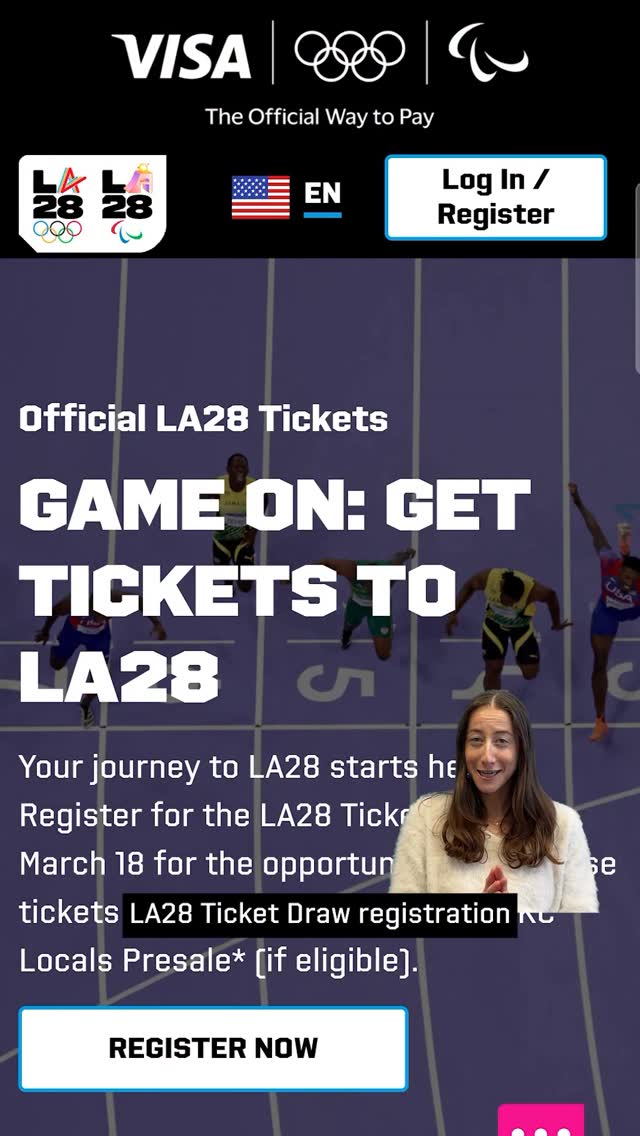This screenshot has width=640, height=1136.
Task: Open the pink chat widget
Action: (541, 1121)
